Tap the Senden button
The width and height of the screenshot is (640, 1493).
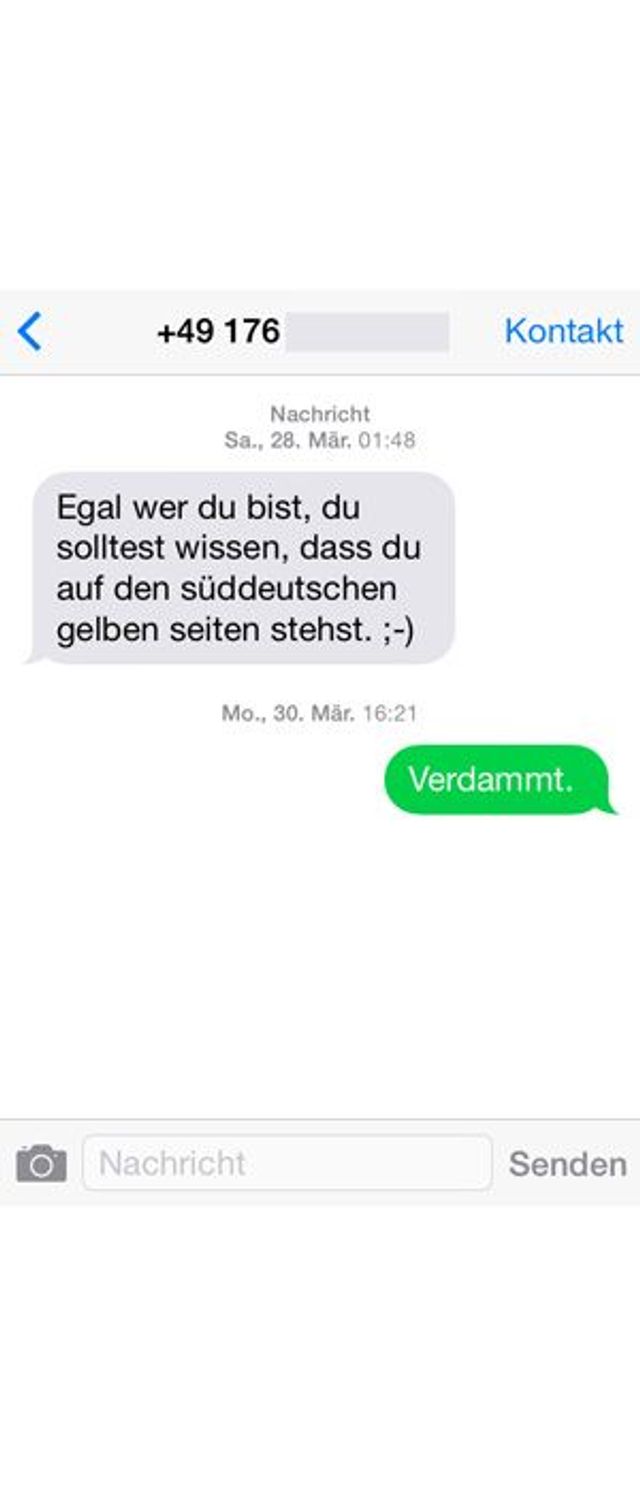point(567,1163)
